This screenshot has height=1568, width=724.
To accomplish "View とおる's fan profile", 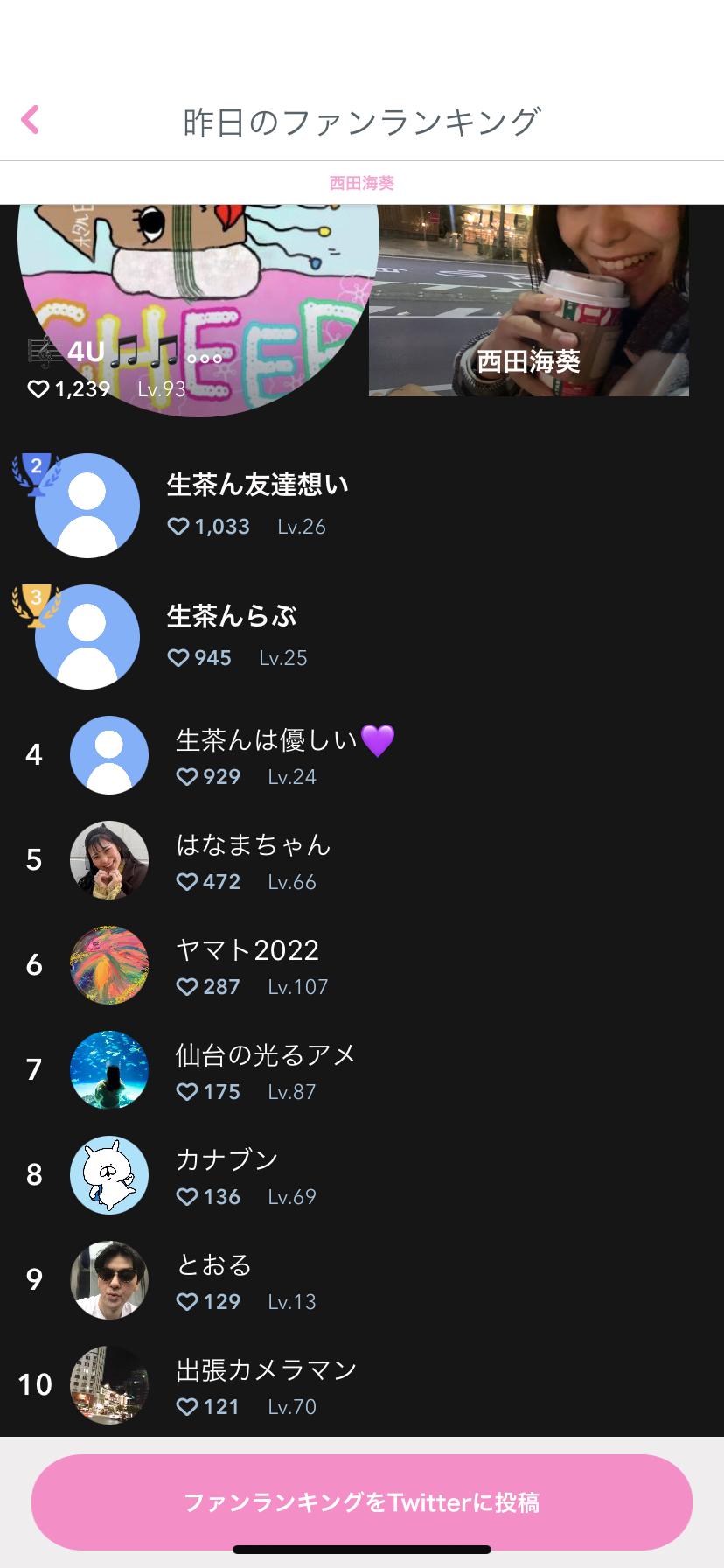I will [x=214, y=1280].
